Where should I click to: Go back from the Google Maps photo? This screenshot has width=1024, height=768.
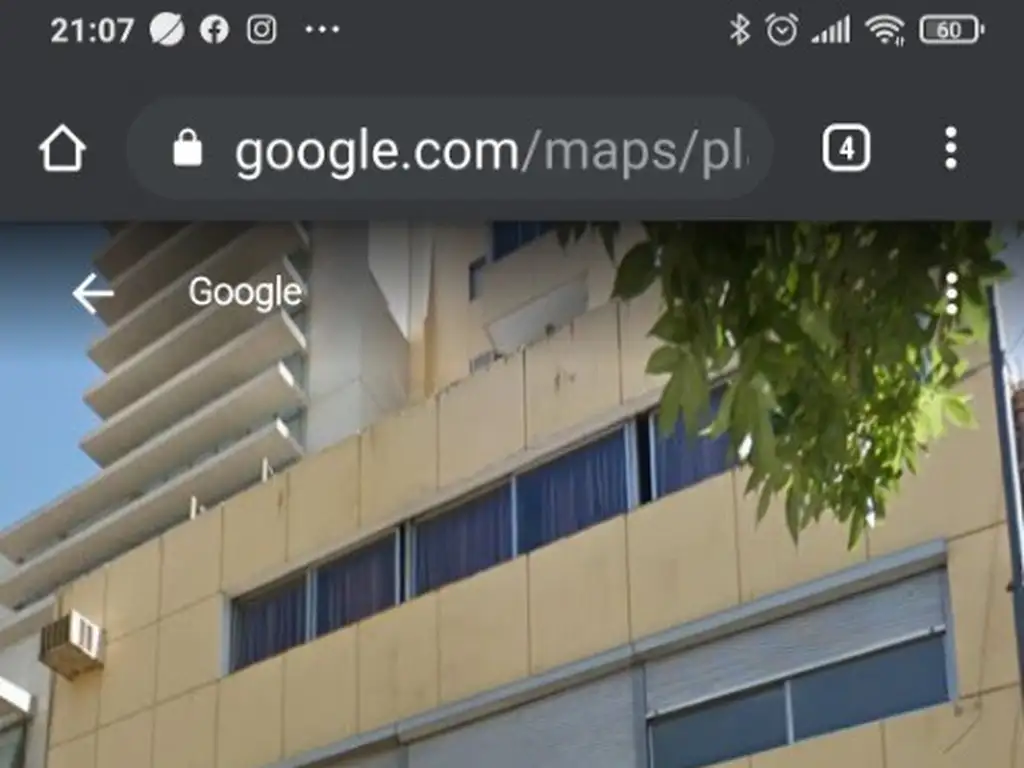(x=93, y=293)
